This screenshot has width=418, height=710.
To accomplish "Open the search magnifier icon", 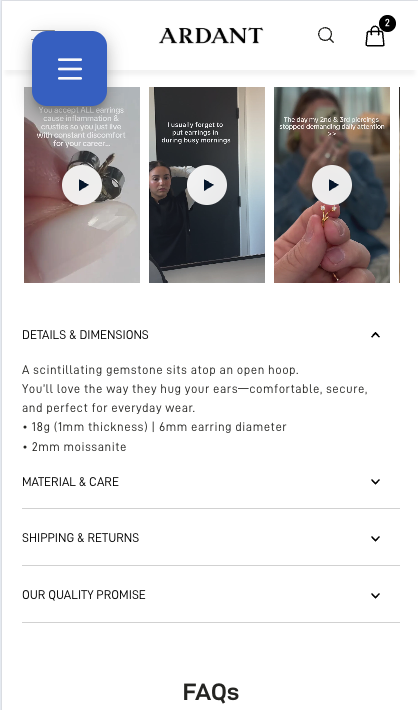I will point(326,35).
